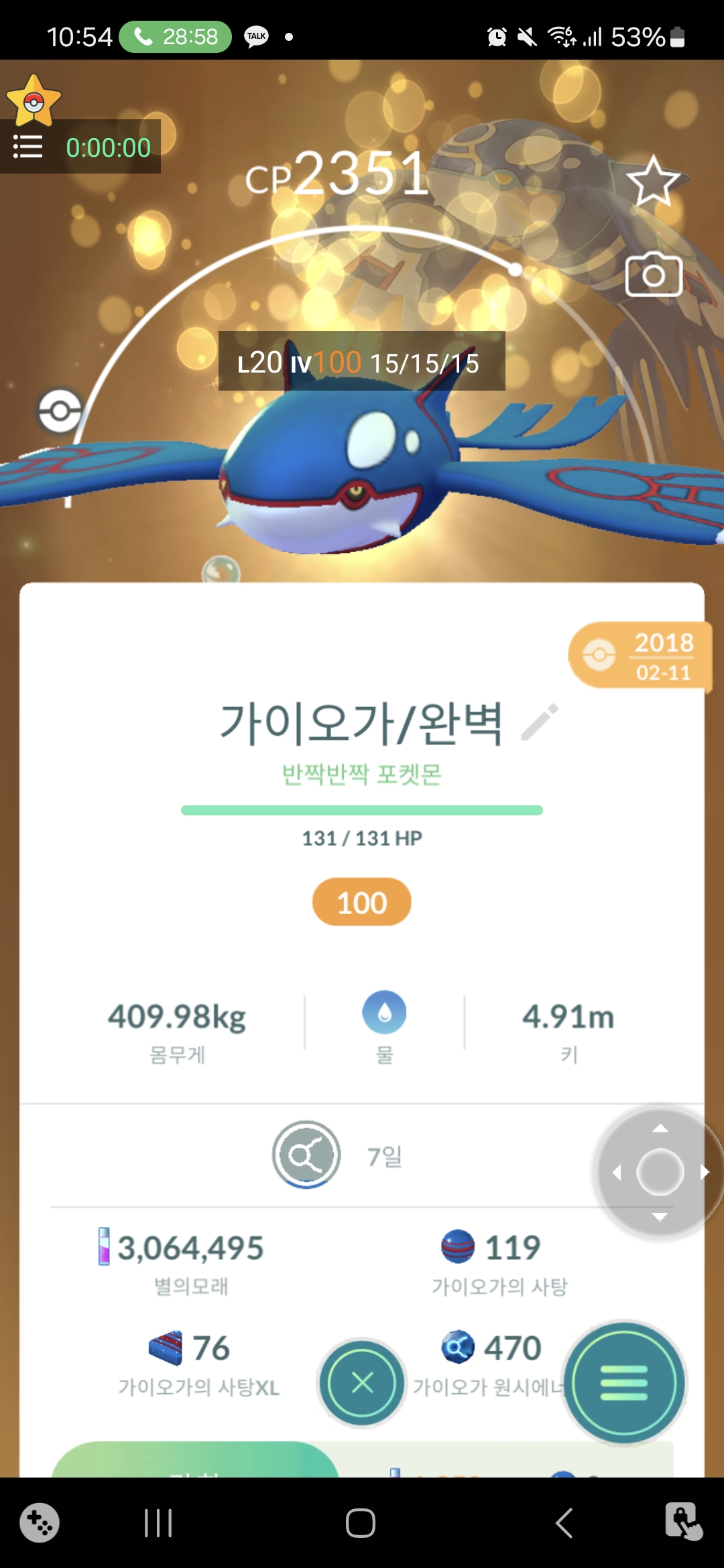This screenshot has height=1568, width=724.
Task: Open the overlay list menu icon
Action: click(28, 147)
